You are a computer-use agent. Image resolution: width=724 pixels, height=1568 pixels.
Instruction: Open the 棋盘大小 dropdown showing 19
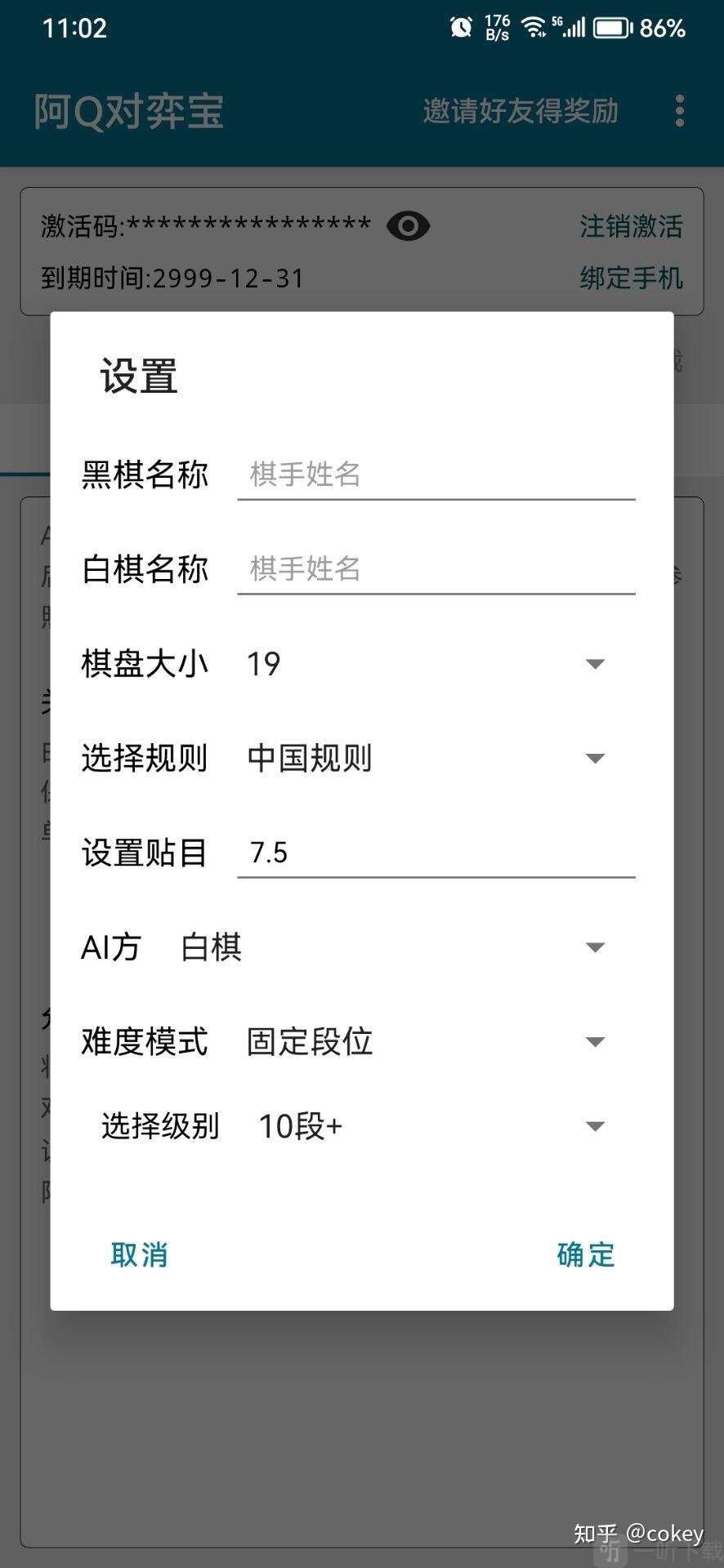click(x=425, y=664)
